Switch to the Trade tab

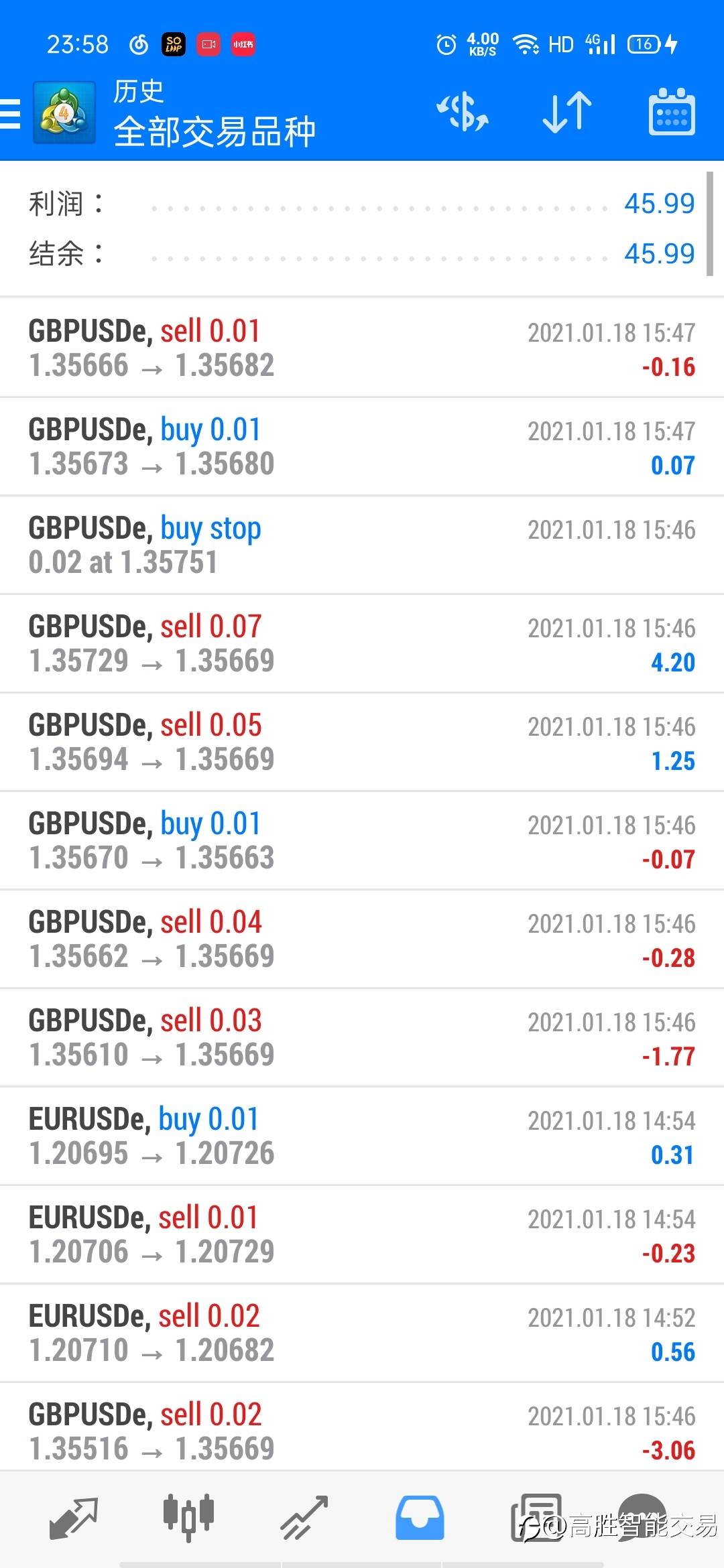click(x=304, y=1518)
